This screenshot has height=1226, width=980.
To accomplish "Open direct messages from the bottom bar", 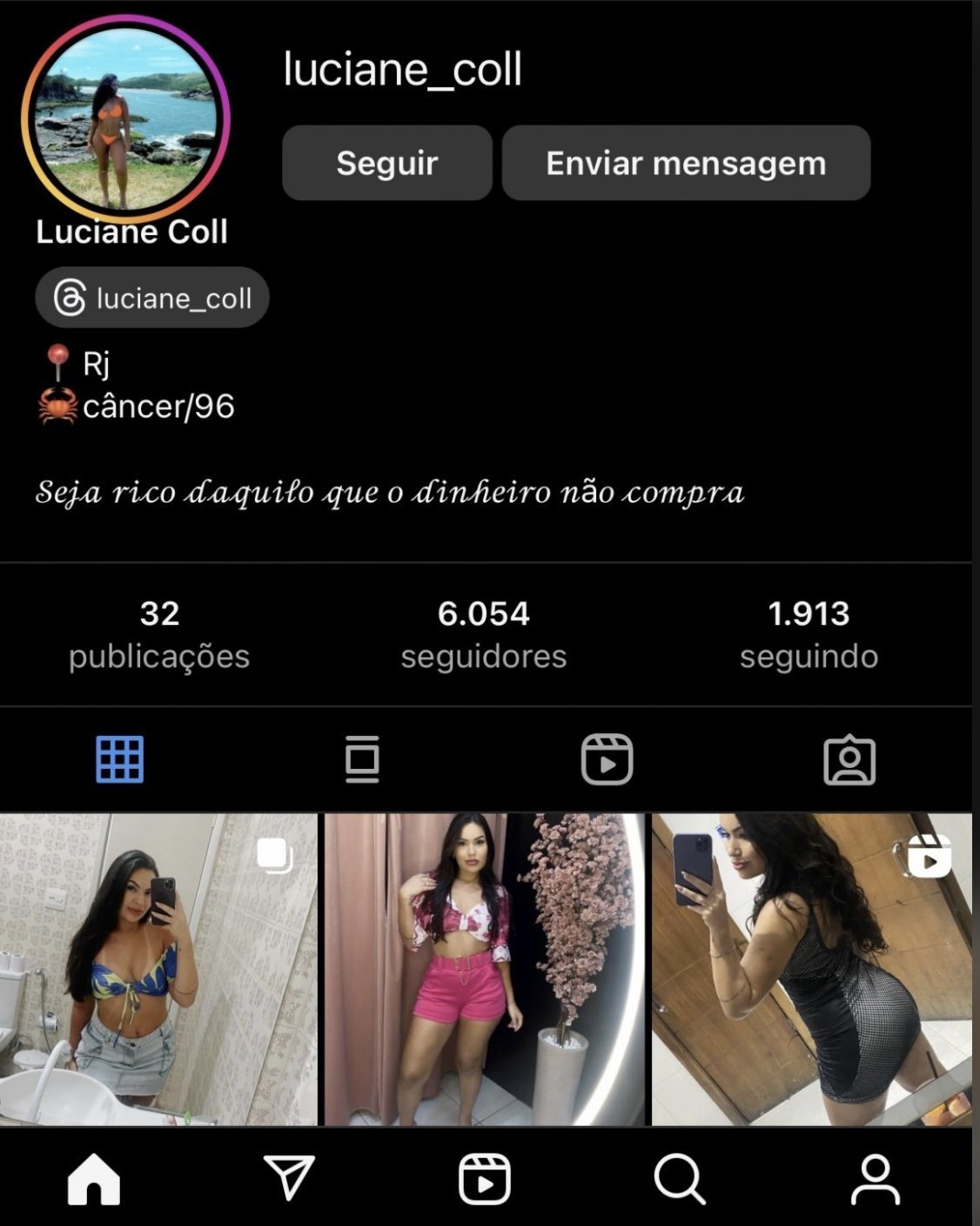I will 289,1180.
